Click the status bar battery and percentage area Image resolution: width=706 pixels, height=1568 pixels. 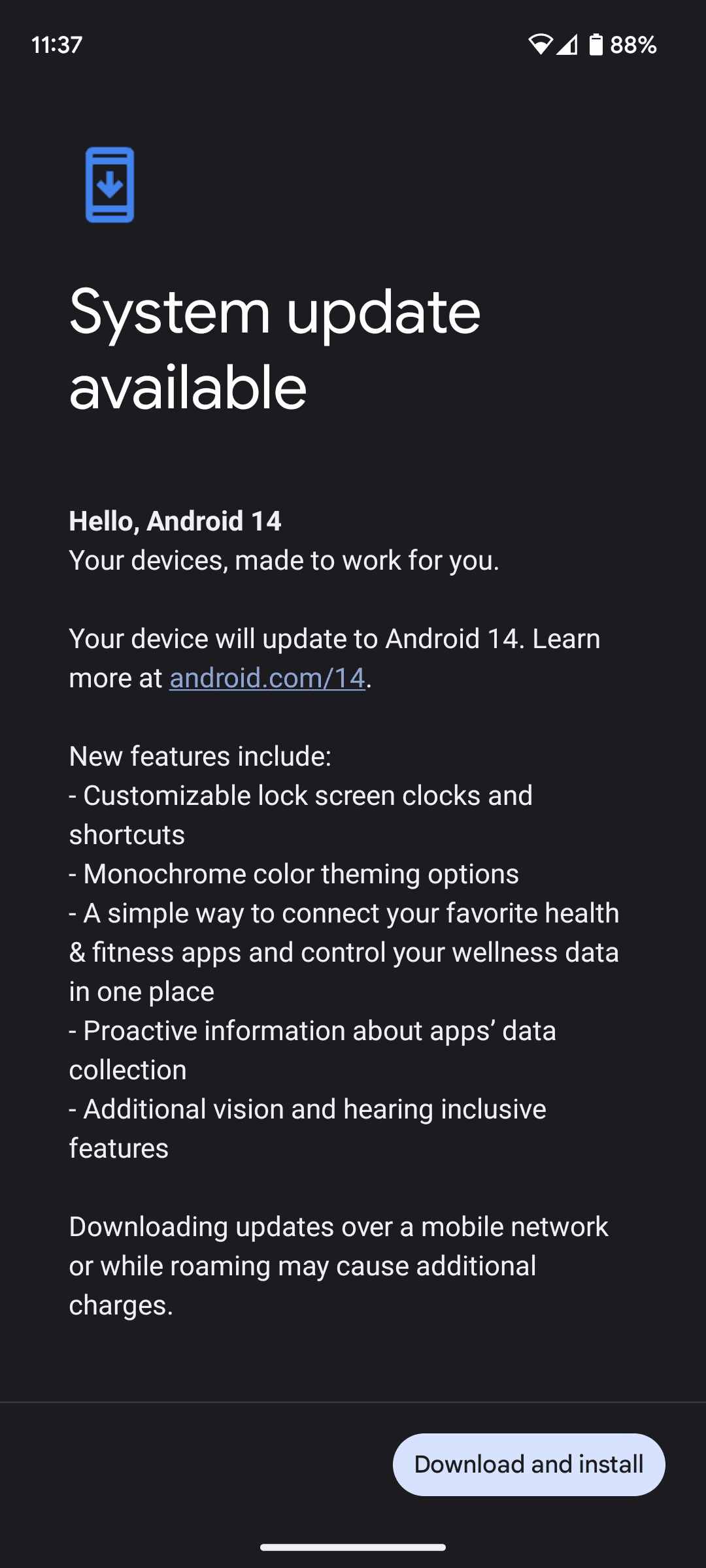[x=614, y=45]
